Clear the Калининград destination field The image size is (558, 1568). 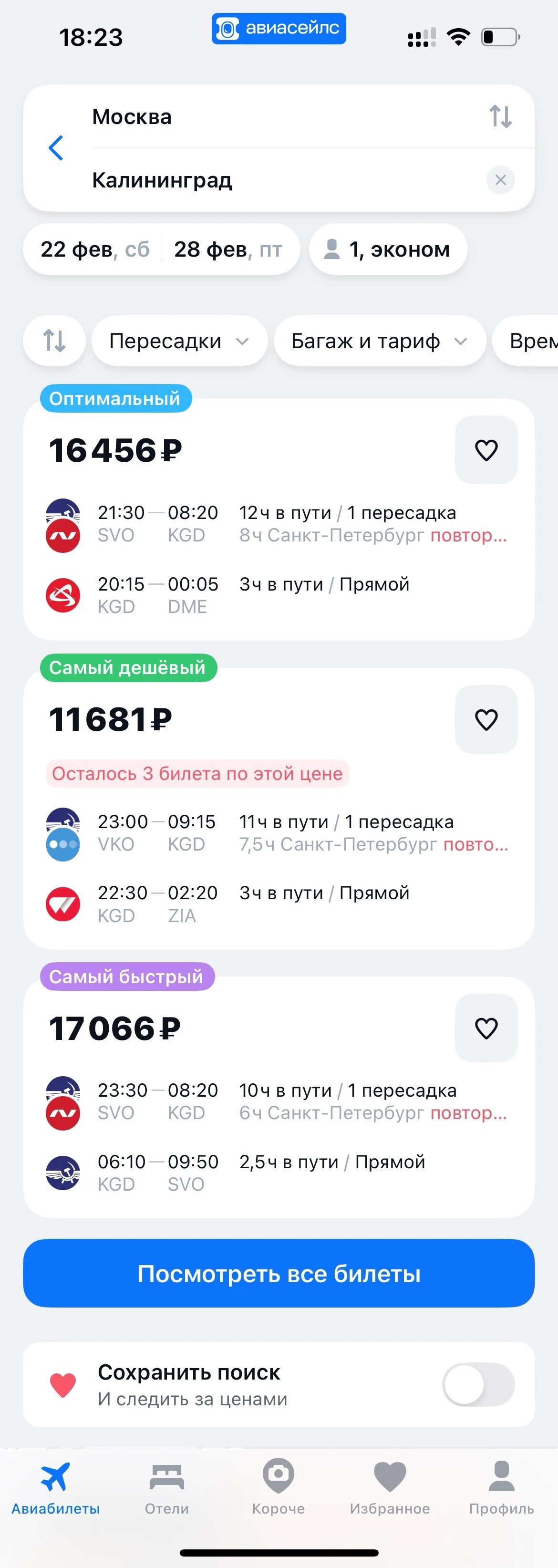click(x=500, y=180)
